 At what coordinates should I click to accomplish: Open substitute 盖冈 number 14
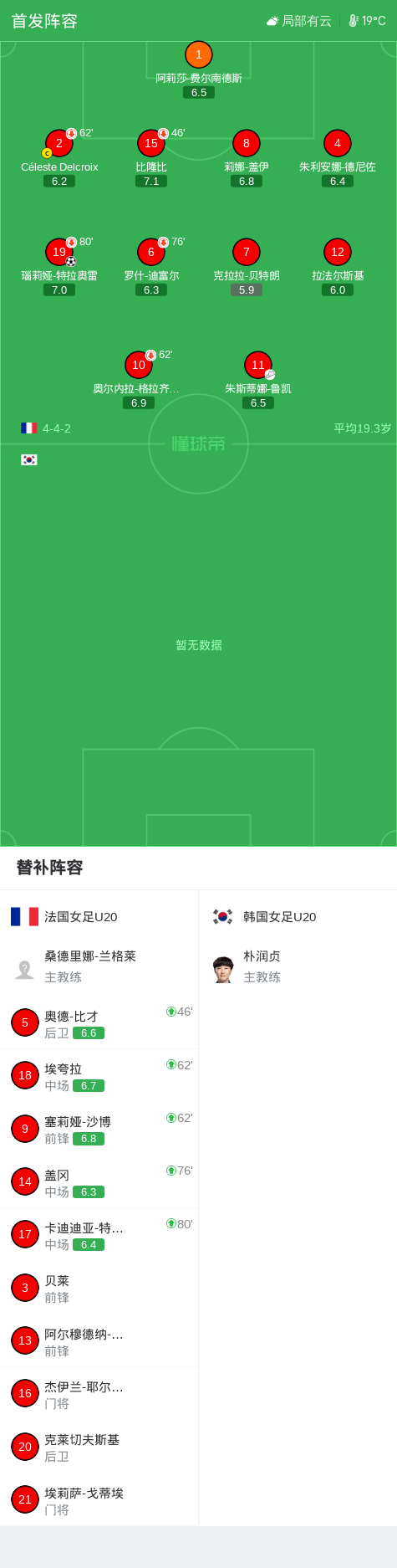pos(99,1181)
